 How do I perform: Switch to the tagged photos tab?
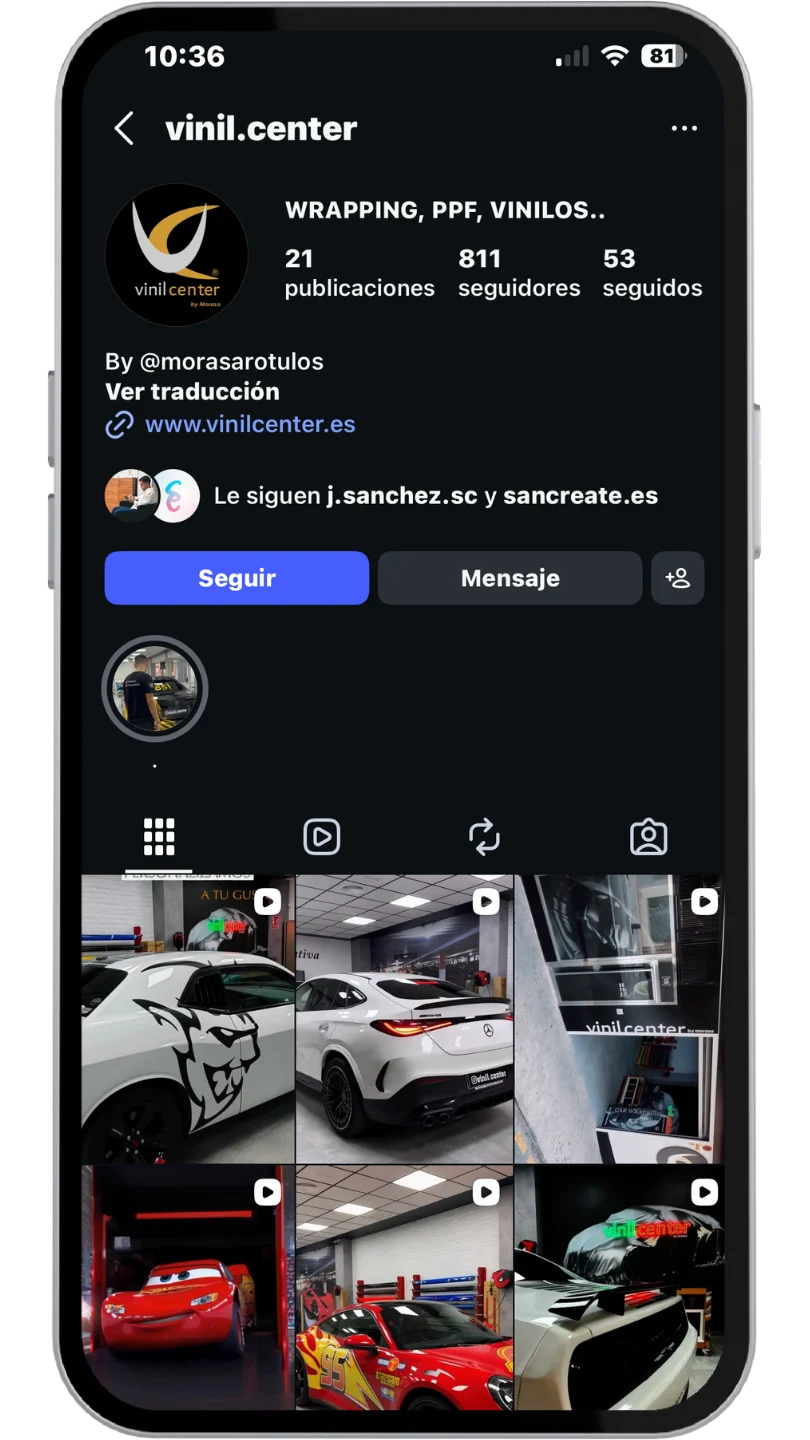tap(648, 837)
